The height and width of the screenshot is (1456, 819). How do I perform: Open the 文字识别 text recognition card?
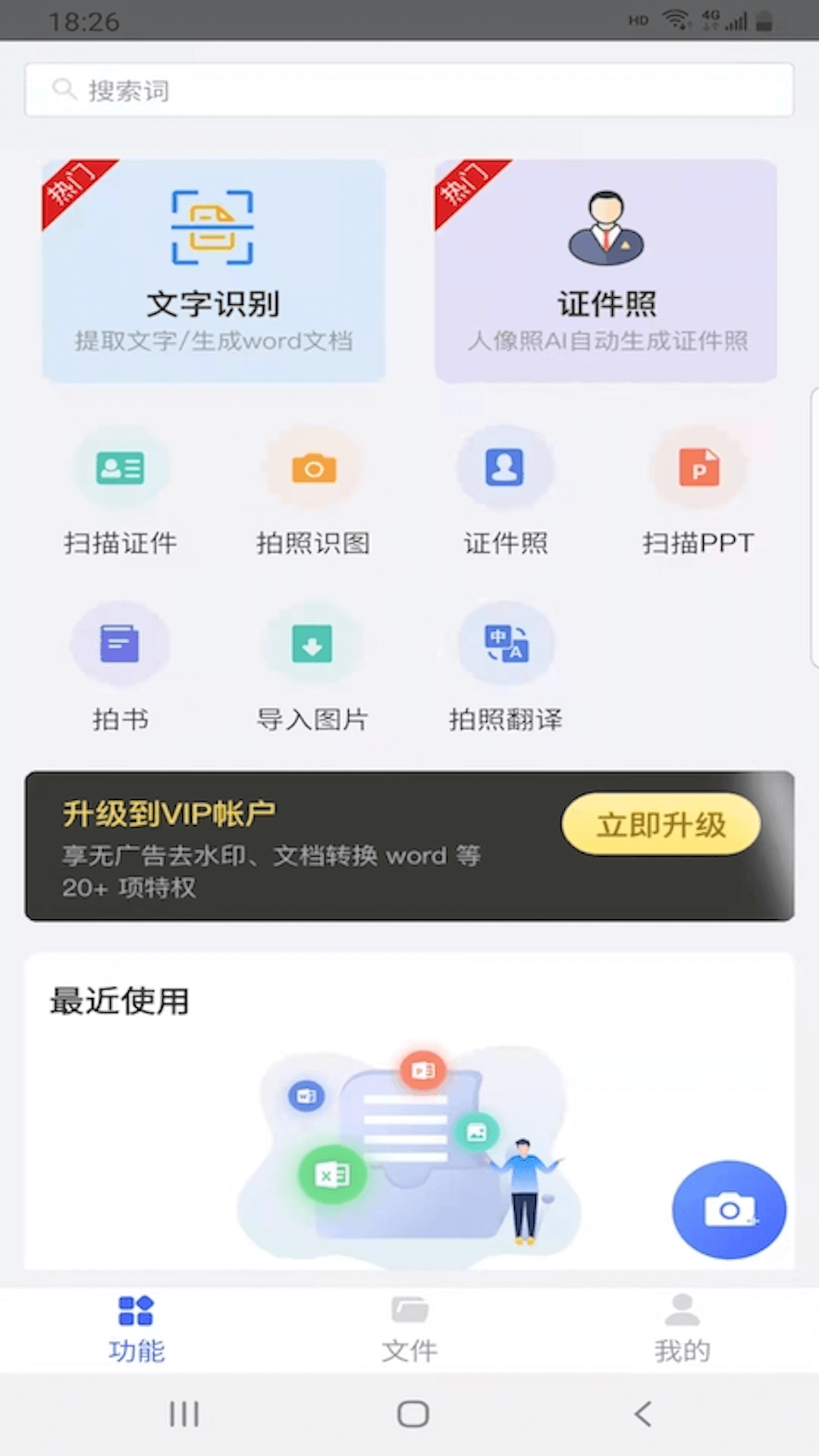point(213,271)
